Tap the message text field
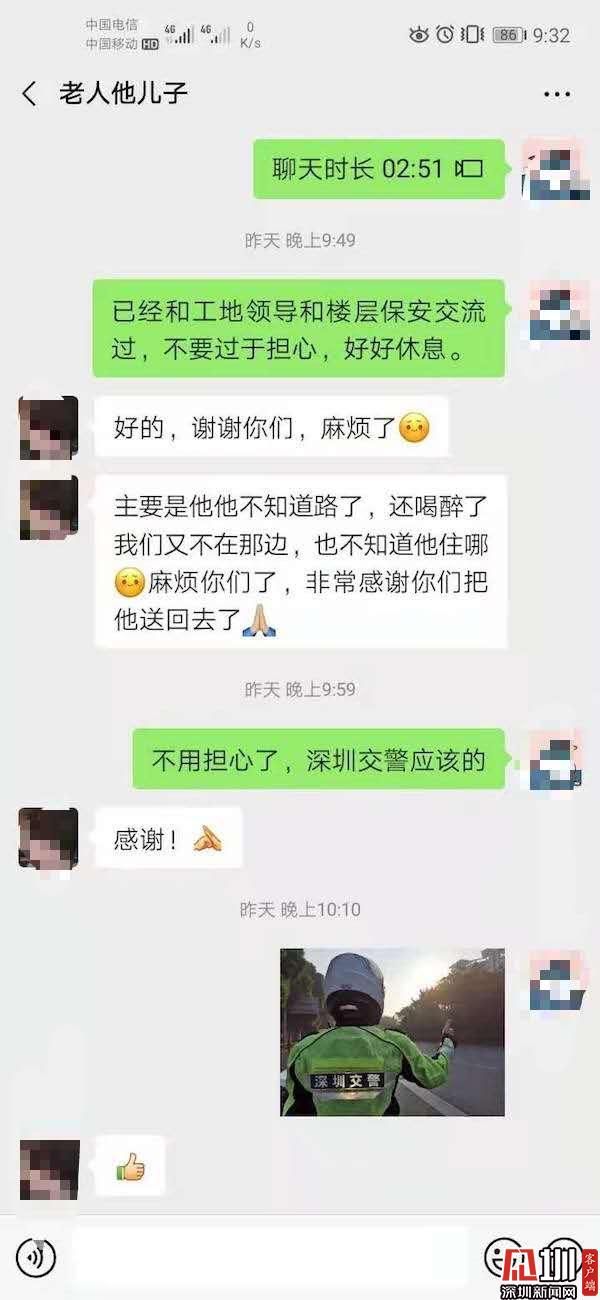This screenshot has height=1300, width=600. point(270,1257)
